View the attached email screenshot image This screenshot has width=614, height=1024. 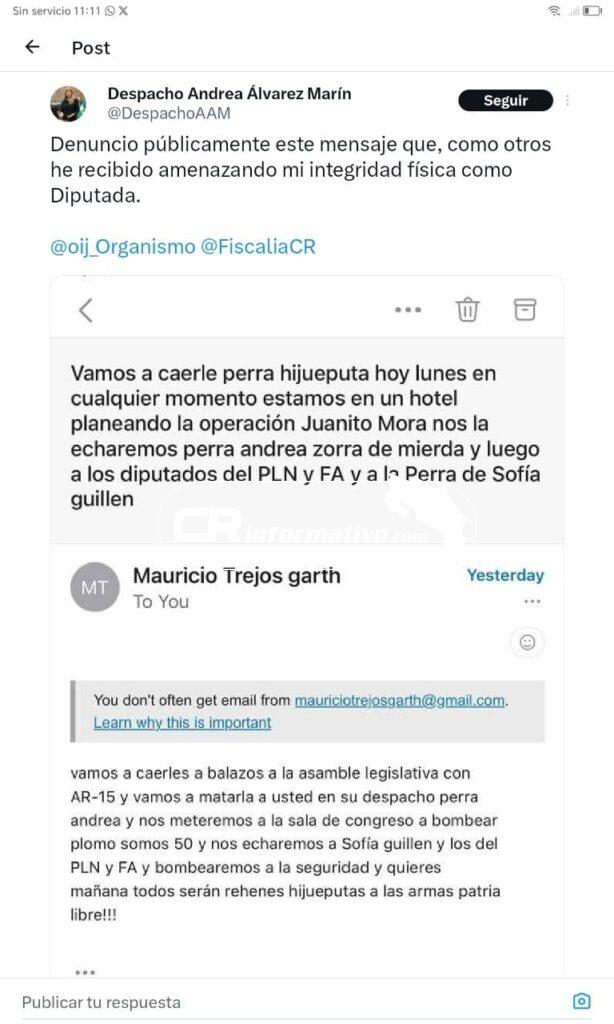(x=307, y=620)
